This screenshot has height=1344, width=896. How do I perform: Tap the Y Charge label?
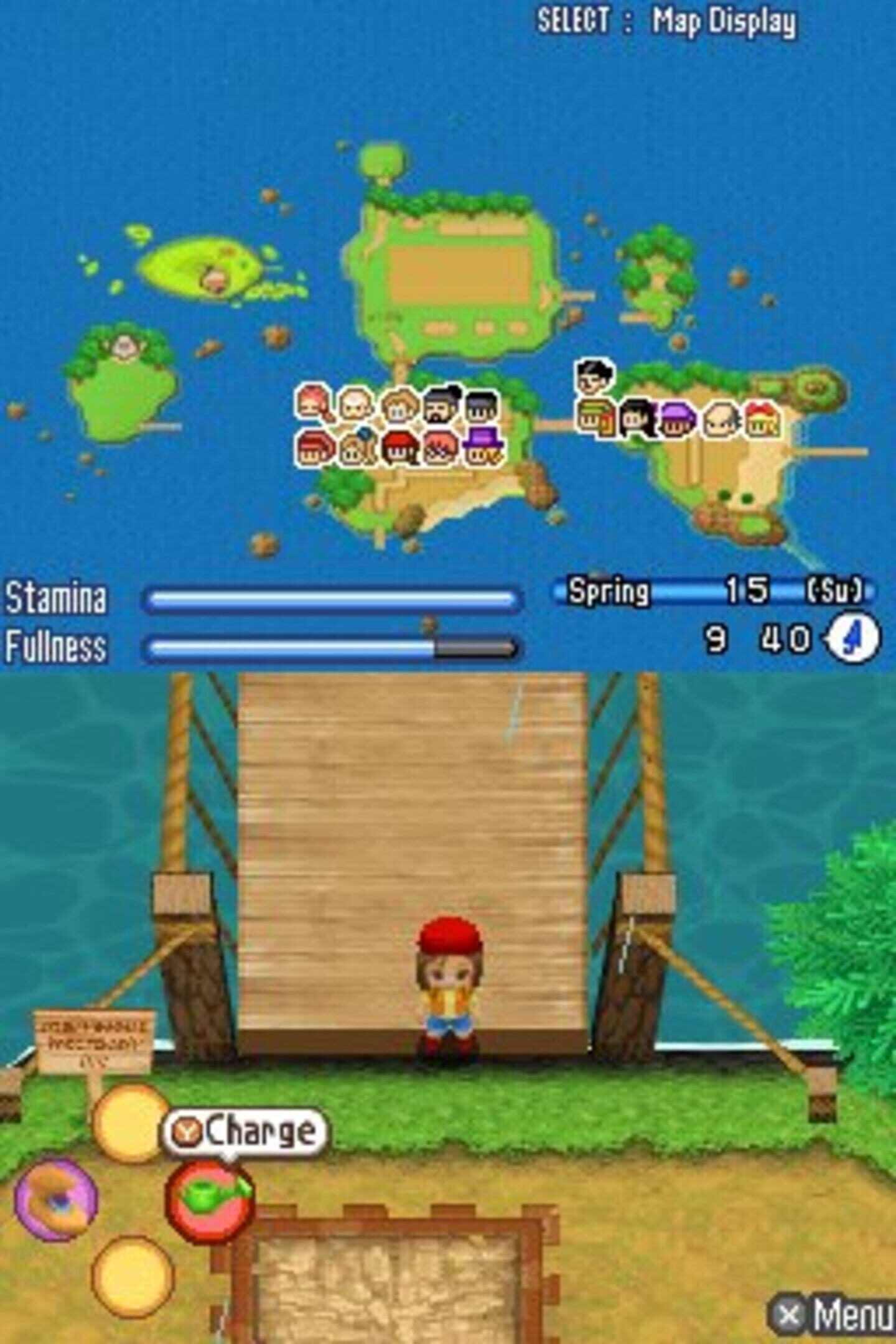pyautogui.click(x=244, y=1131)
